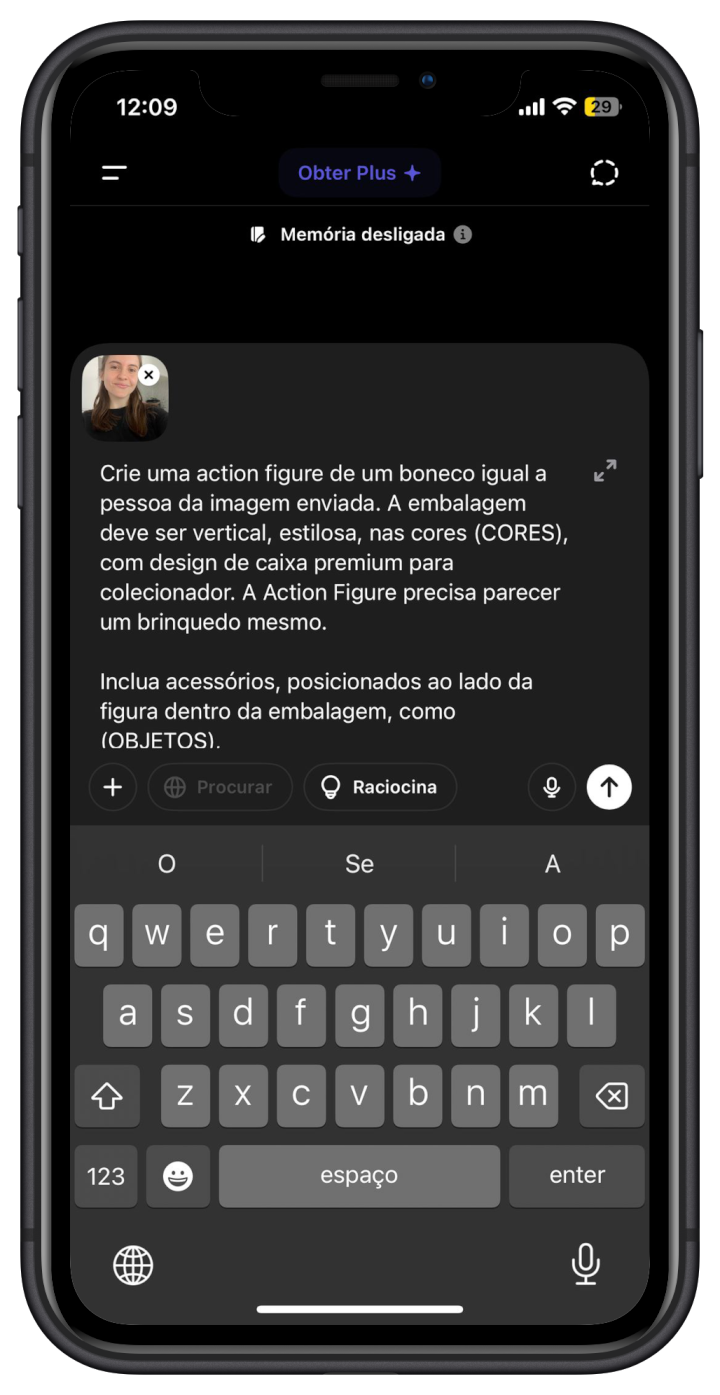Expand the message editor to fullscreen

[x=605, y=471]
